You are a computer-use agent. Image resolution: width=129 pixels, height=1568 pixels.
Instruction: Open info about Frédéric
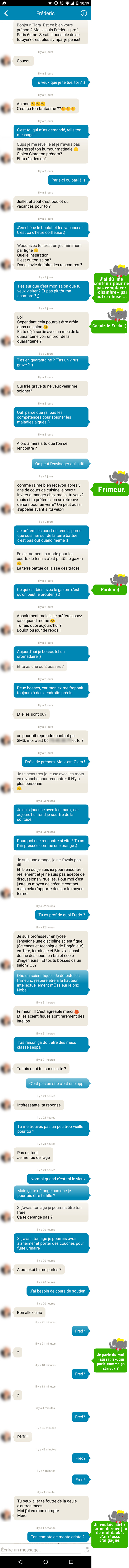[x=84, y=13]
